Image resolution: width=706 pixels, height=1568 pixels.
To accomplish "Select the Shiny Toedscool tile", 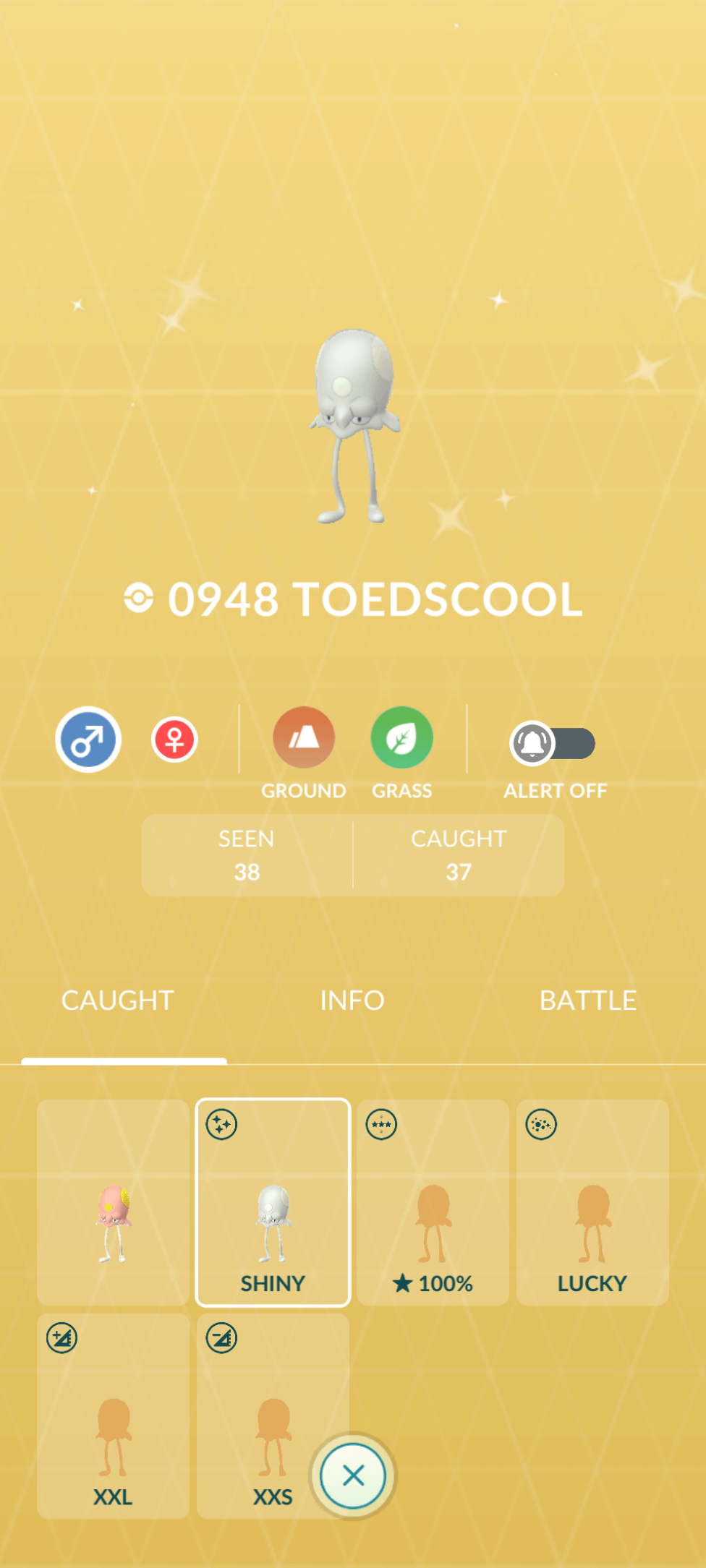I will (x=273, y=1202).
